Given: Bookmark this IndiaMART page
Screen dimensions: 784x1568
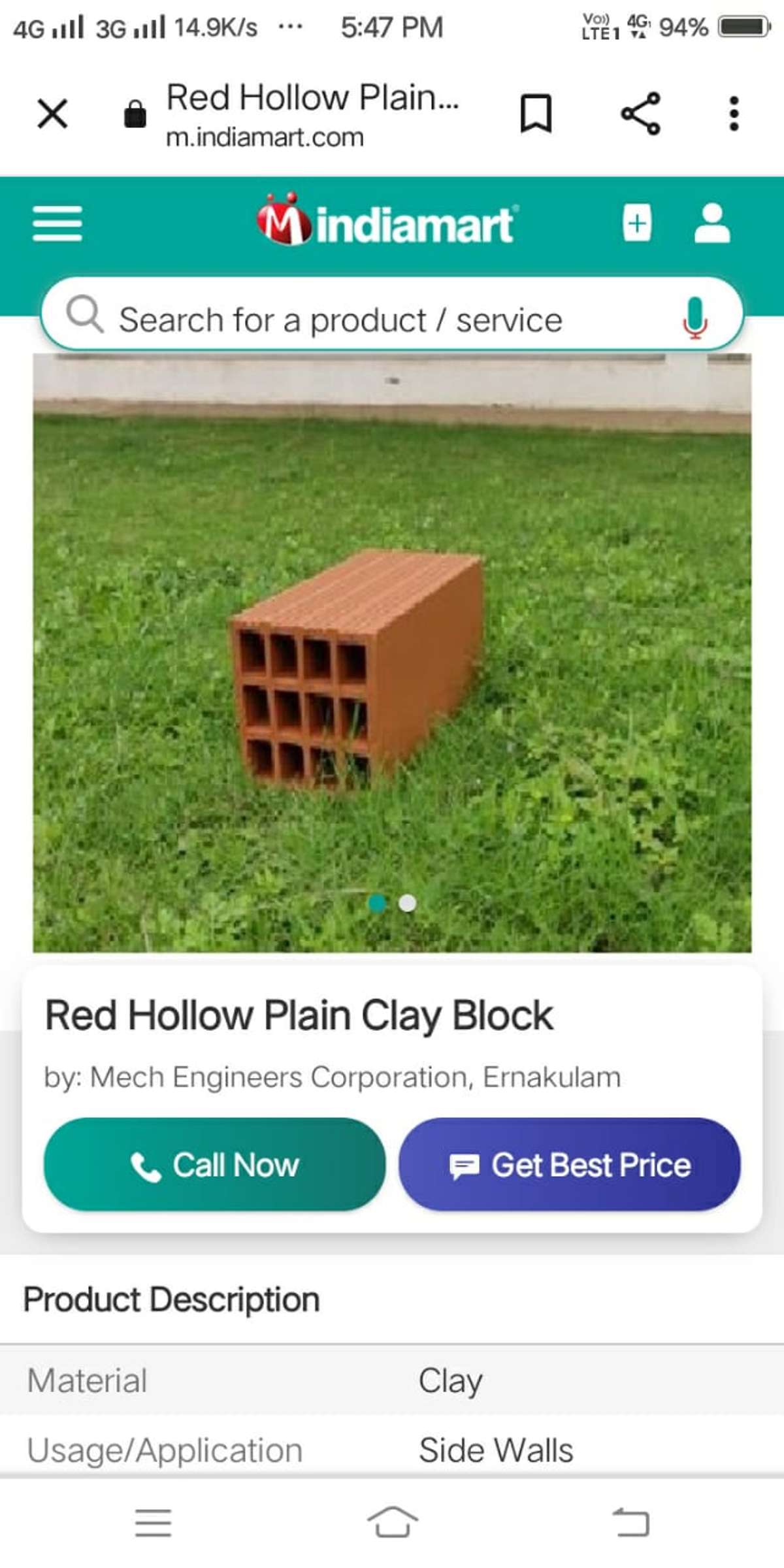Looking at the screenshot, I should [x=536, y=114].
